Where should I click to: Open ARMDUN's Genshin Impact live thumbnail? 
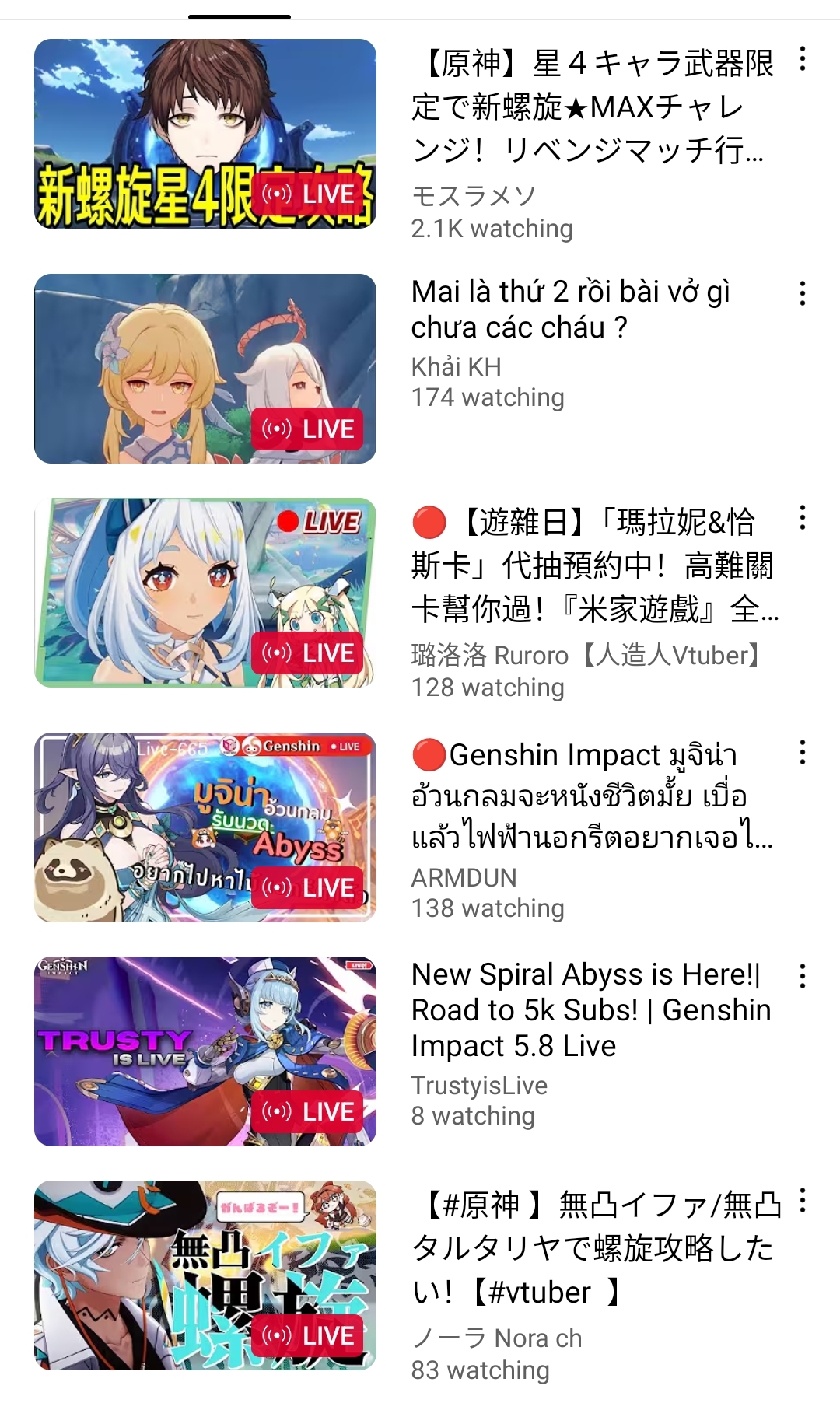[x=205, y=827]
